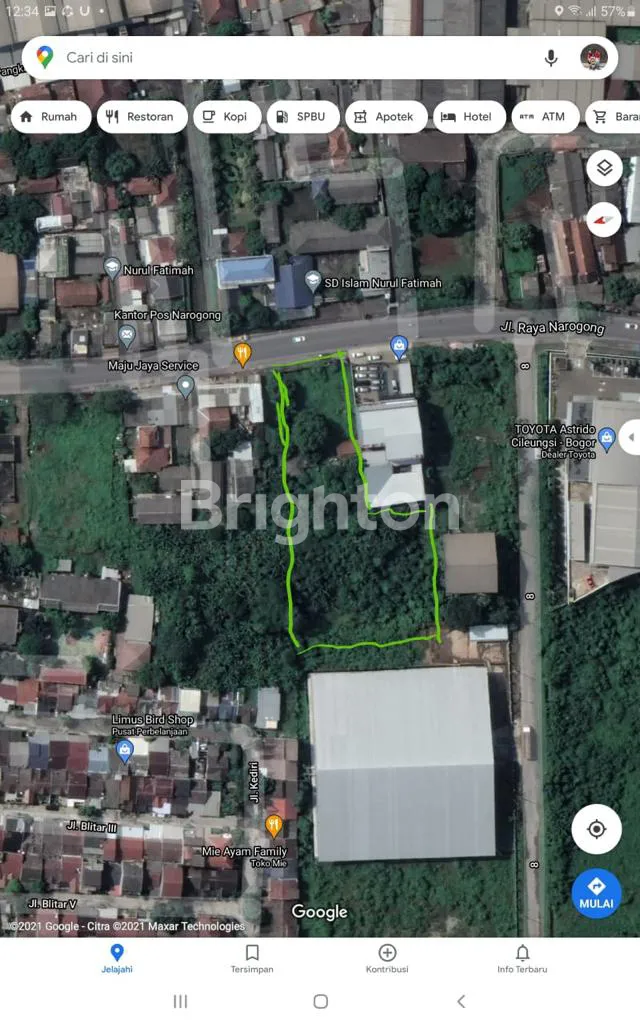Center the map on my location
640x1024 pixels.
(x=597, y=829)
